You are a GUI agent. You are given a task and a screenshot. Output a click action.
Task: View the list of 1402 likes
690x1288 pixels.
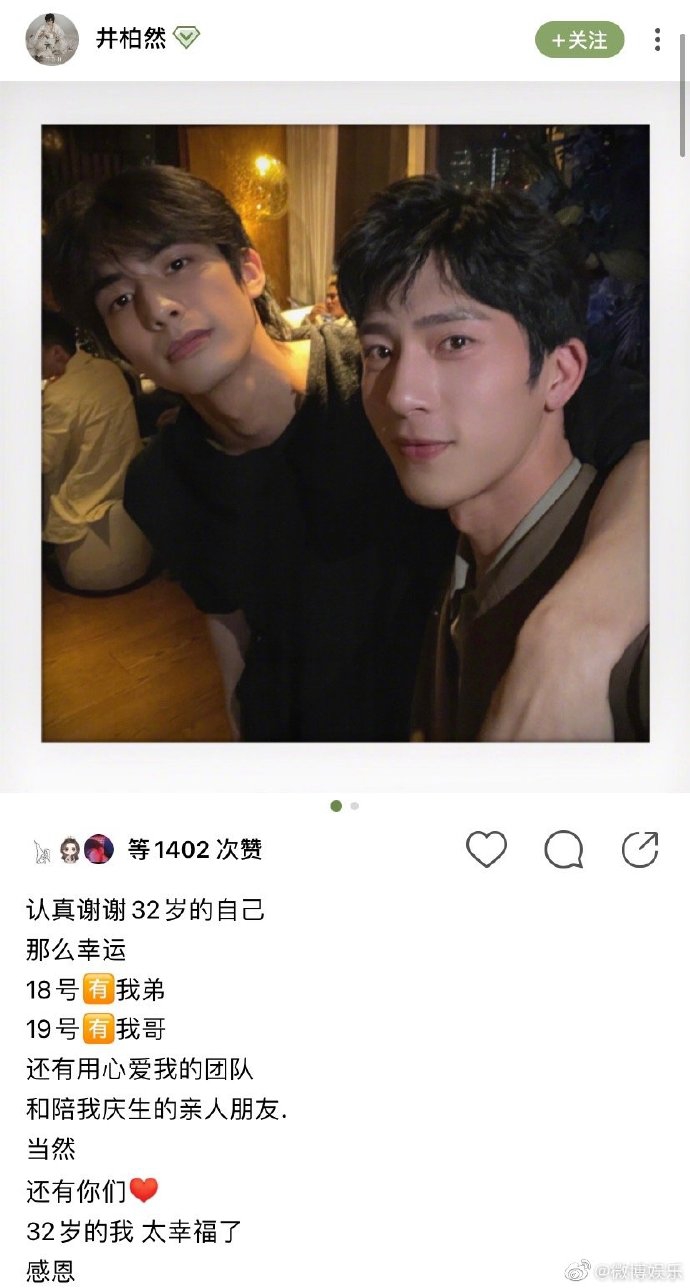coord(195,850)
